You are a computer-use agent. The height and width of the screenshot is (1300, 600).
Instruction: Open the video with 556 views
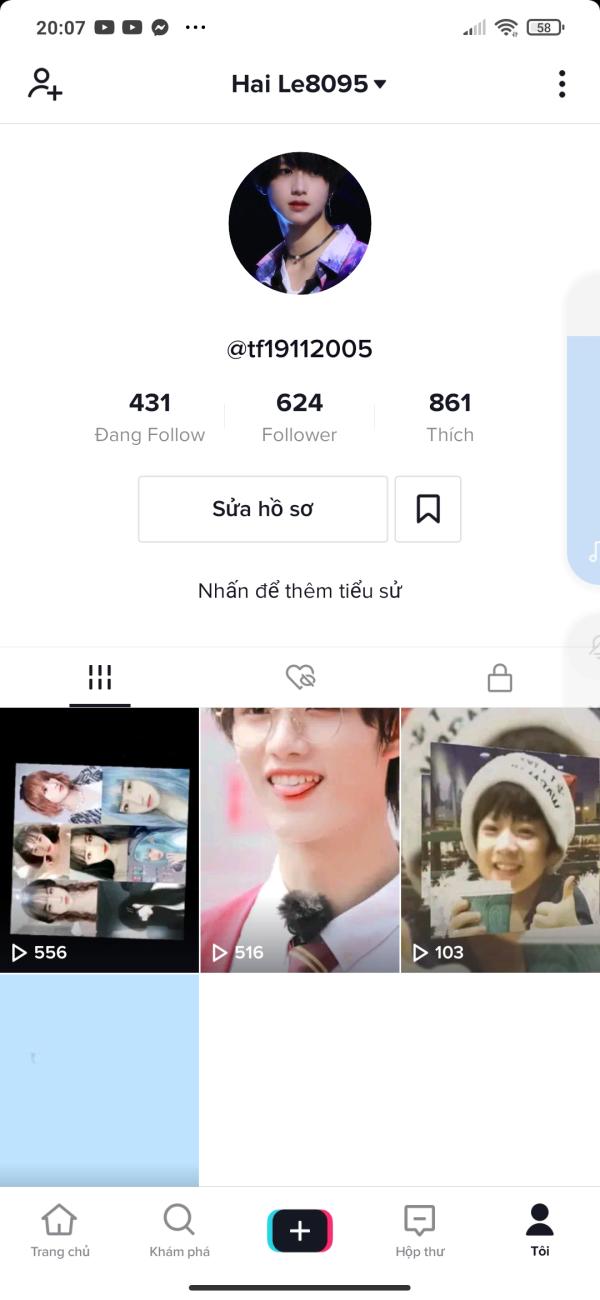tap(99, 839)
